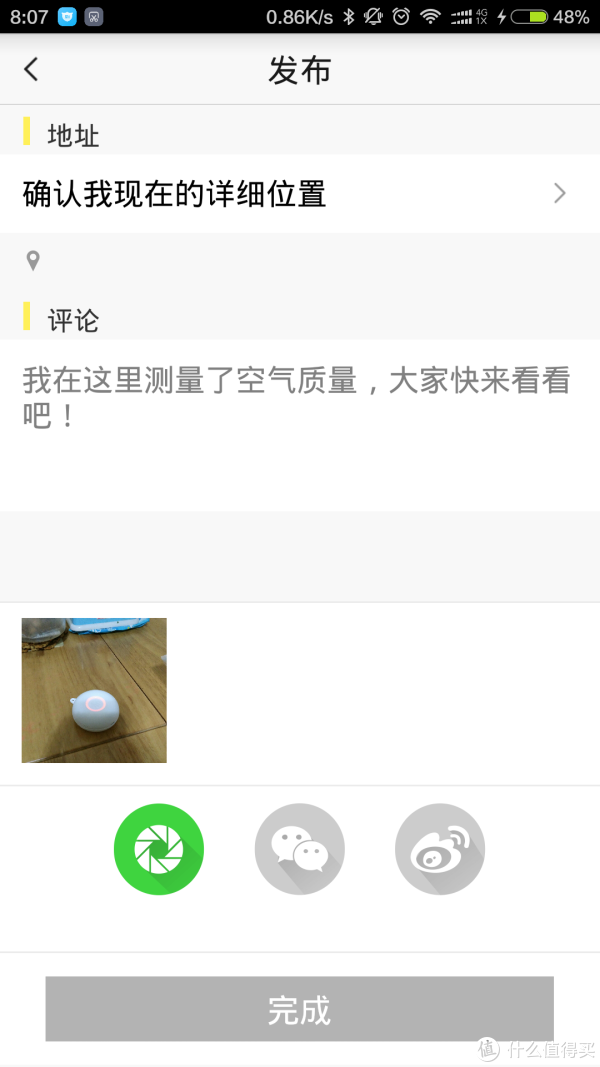Tap the 完成 button

tap(299, 1008)
